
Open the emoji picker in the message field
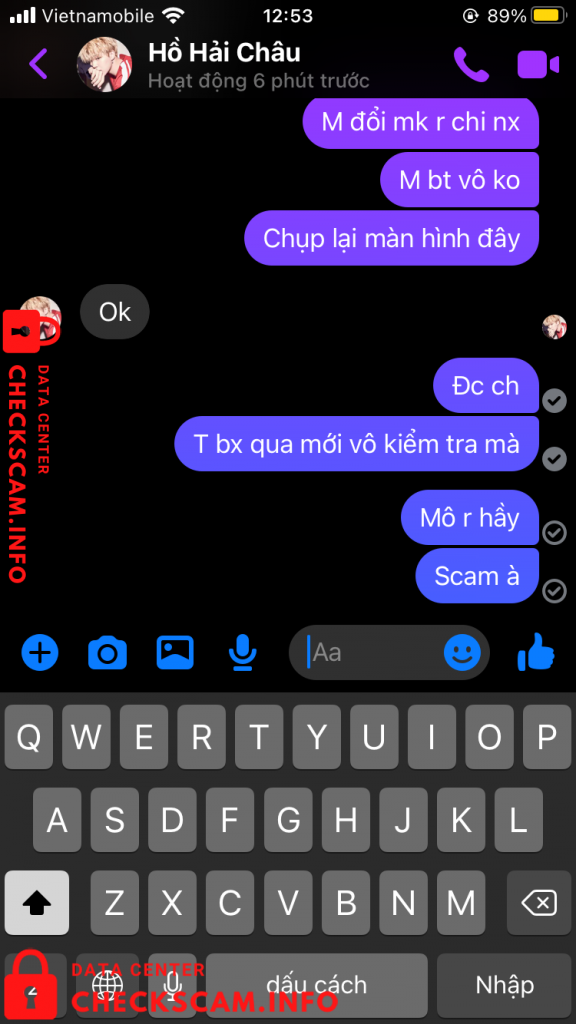coord(462,652)
